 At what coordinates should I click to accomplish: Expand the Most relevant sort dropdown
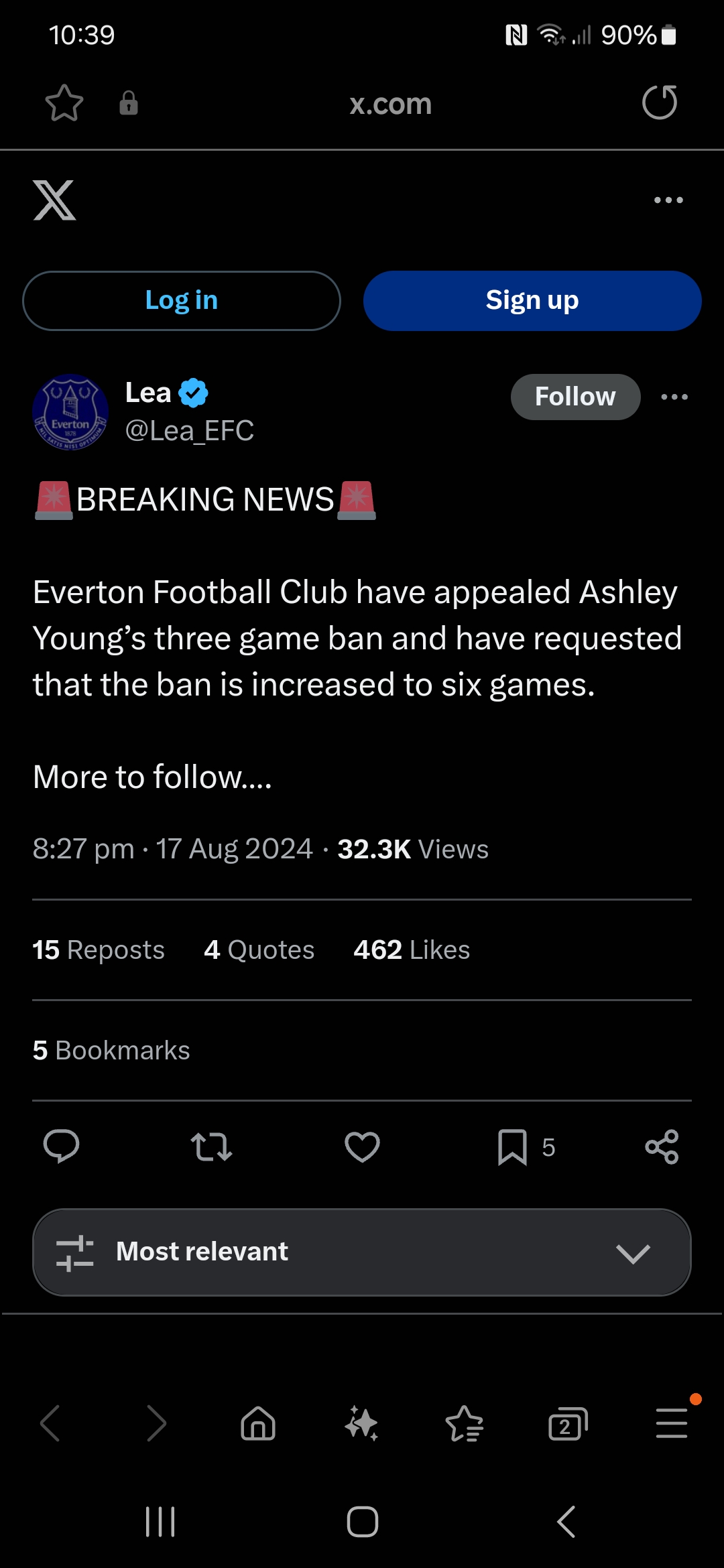pyautogui.click(x=362, y=1252)
